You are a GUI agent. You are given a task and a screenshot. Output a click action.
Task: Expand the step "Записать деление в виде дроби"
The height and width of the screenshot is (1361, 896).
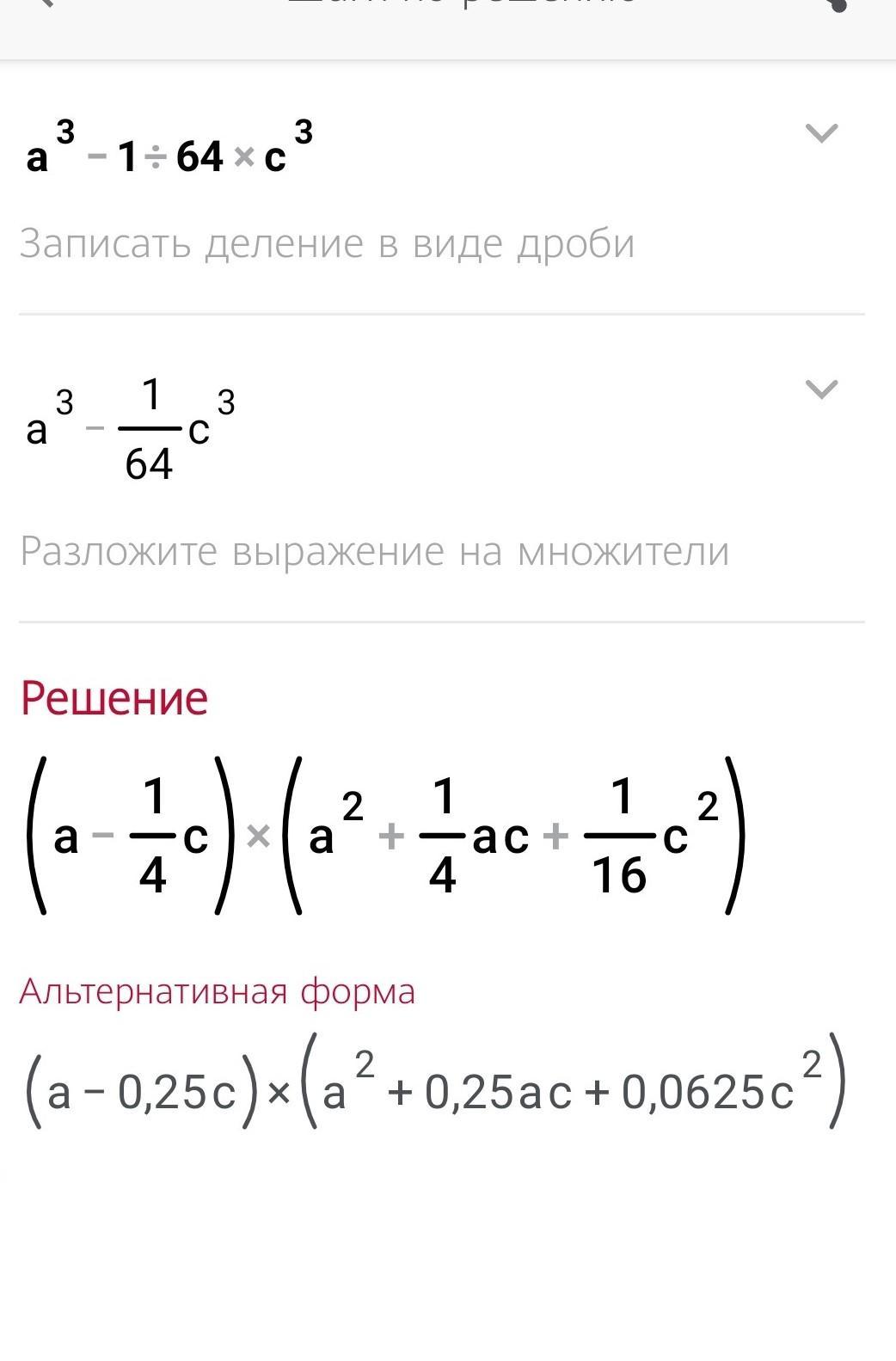click(820, 133)
